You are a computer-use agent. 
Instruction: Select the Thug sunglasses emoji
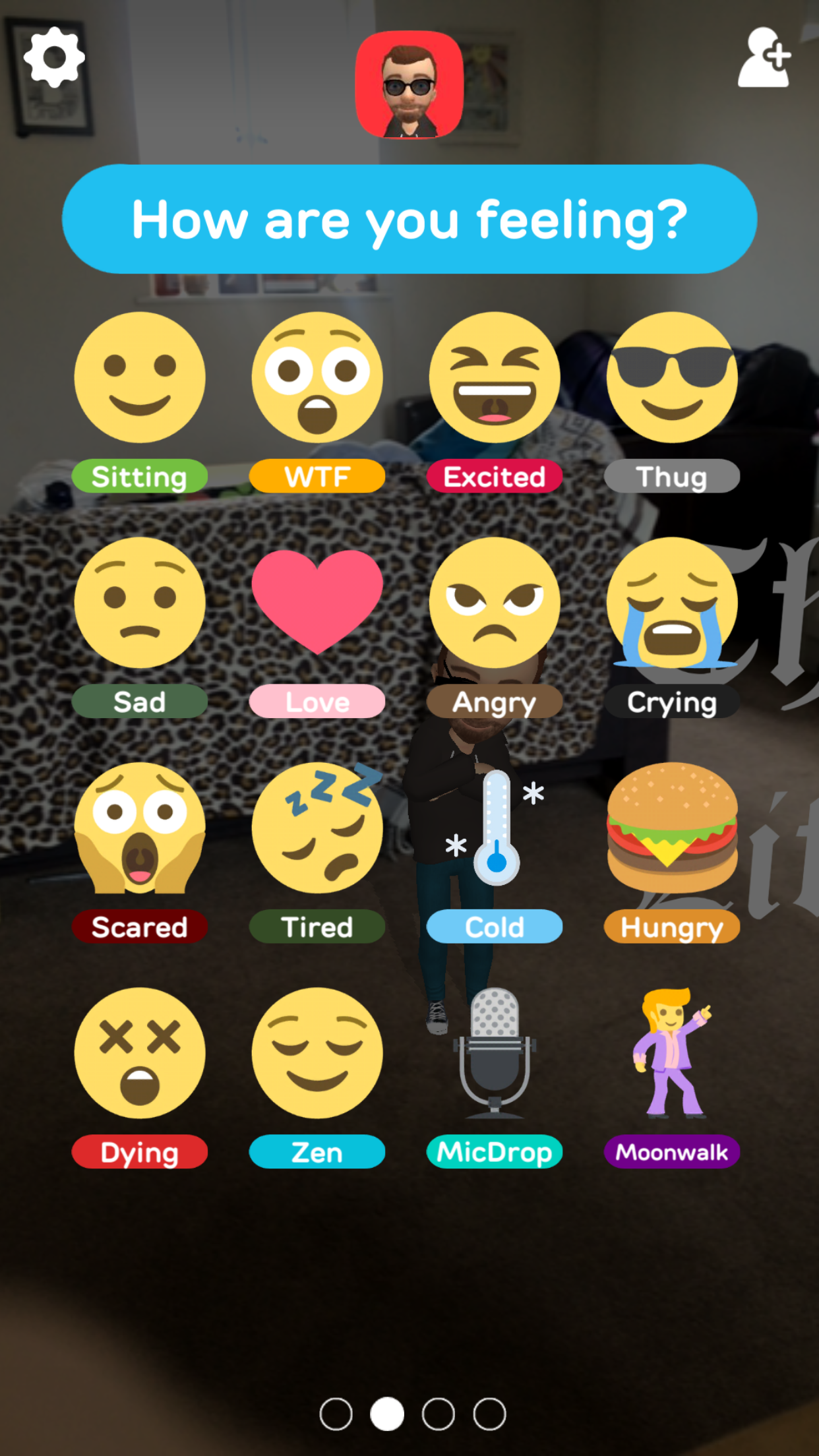click(x=672, y=377)
